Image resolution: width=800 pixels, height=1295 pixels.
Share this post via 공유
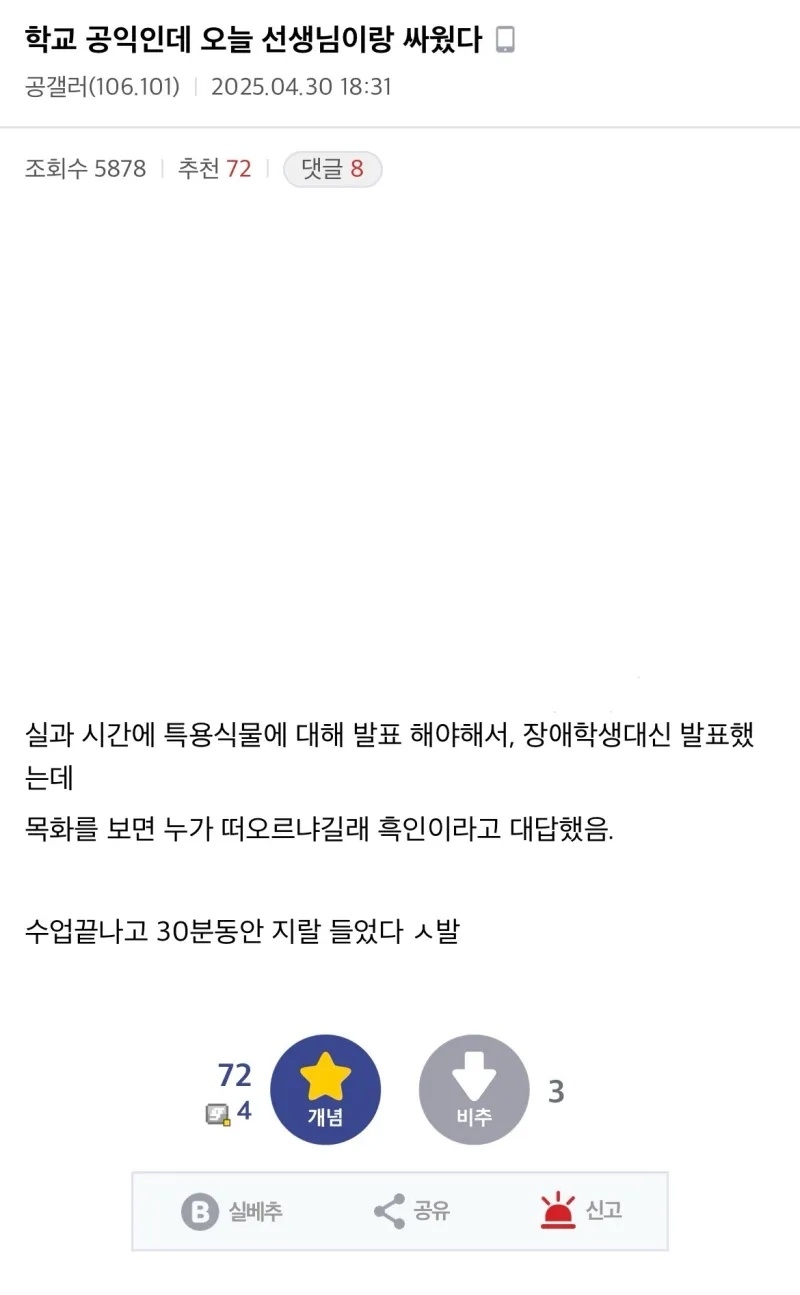pos(412,1212)
